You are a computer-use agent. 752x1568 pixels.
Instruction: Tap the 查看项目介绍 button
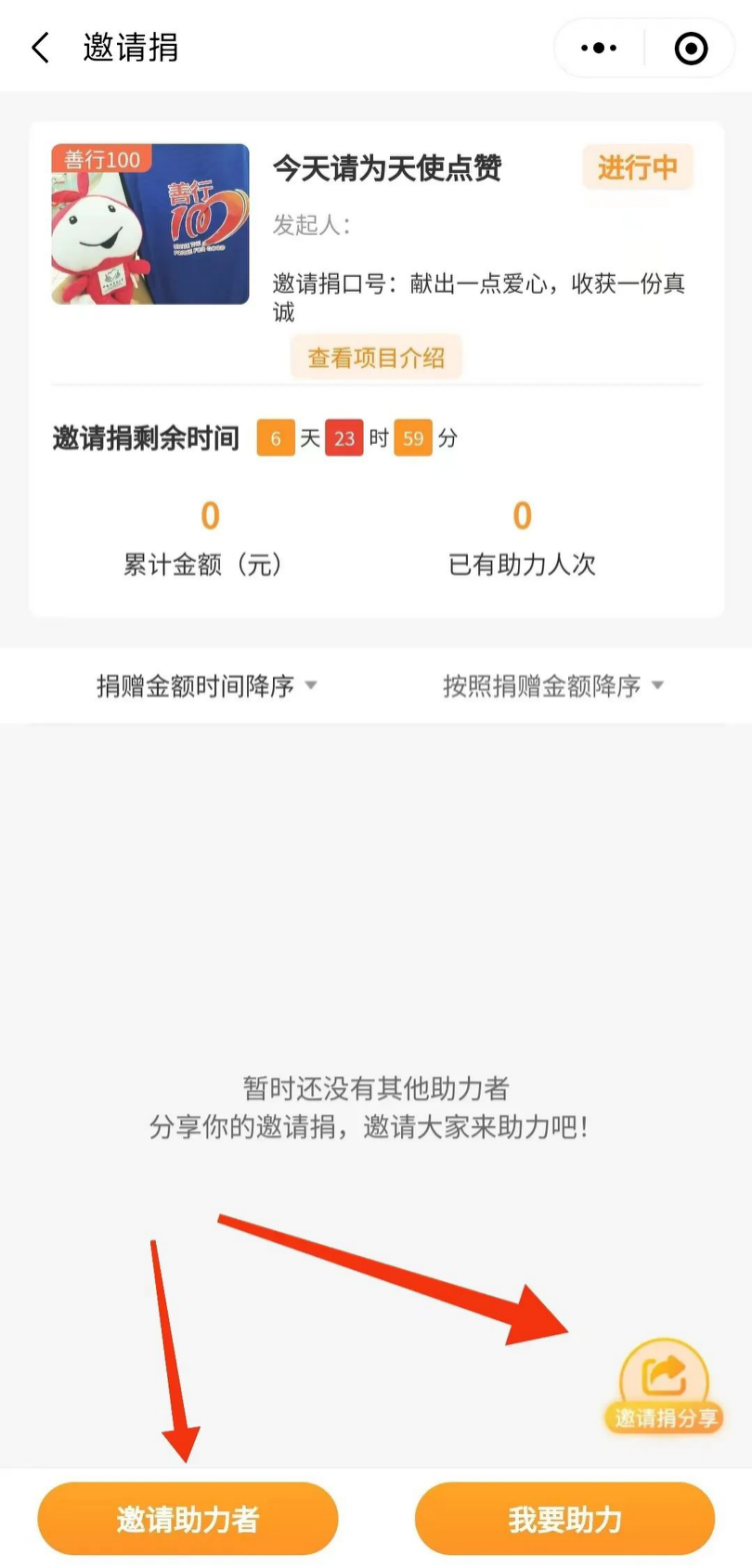[376, 358]
